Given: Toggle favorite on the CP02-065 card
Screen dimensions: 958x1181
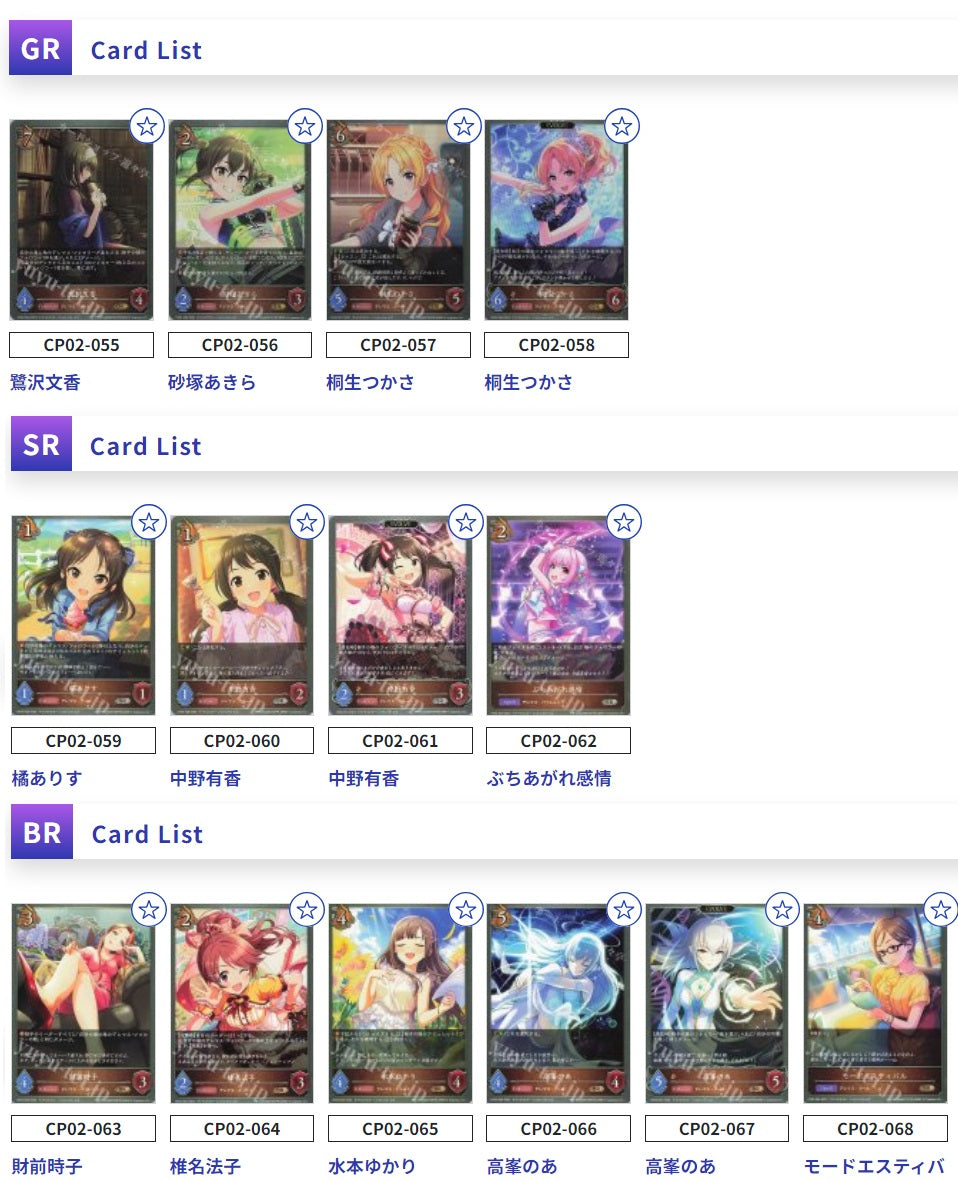Looking at the screenshot, I should (464, 910).
